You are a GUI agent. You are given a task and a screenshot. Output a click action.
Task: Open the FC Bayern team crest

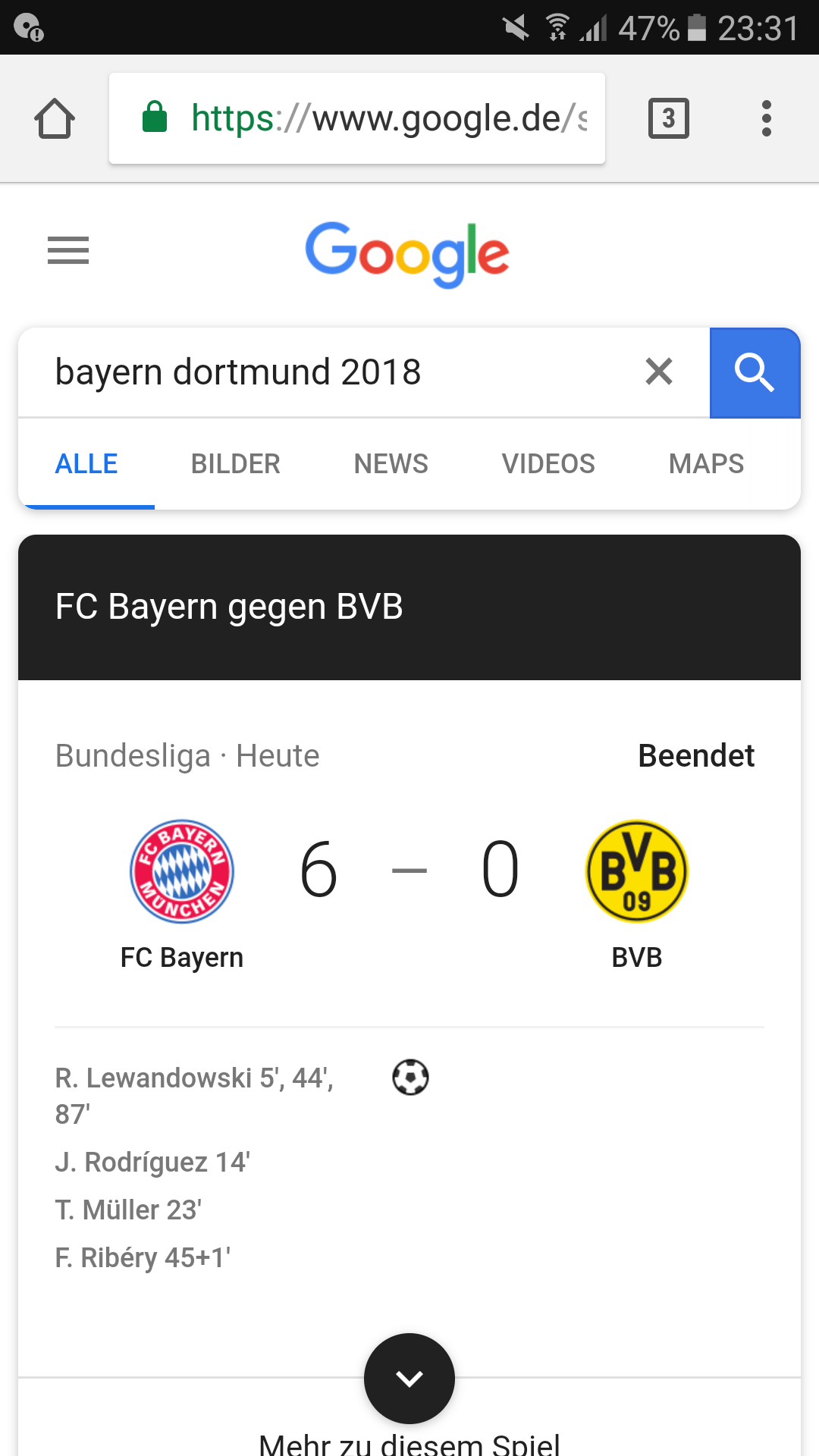pos(182,871)
